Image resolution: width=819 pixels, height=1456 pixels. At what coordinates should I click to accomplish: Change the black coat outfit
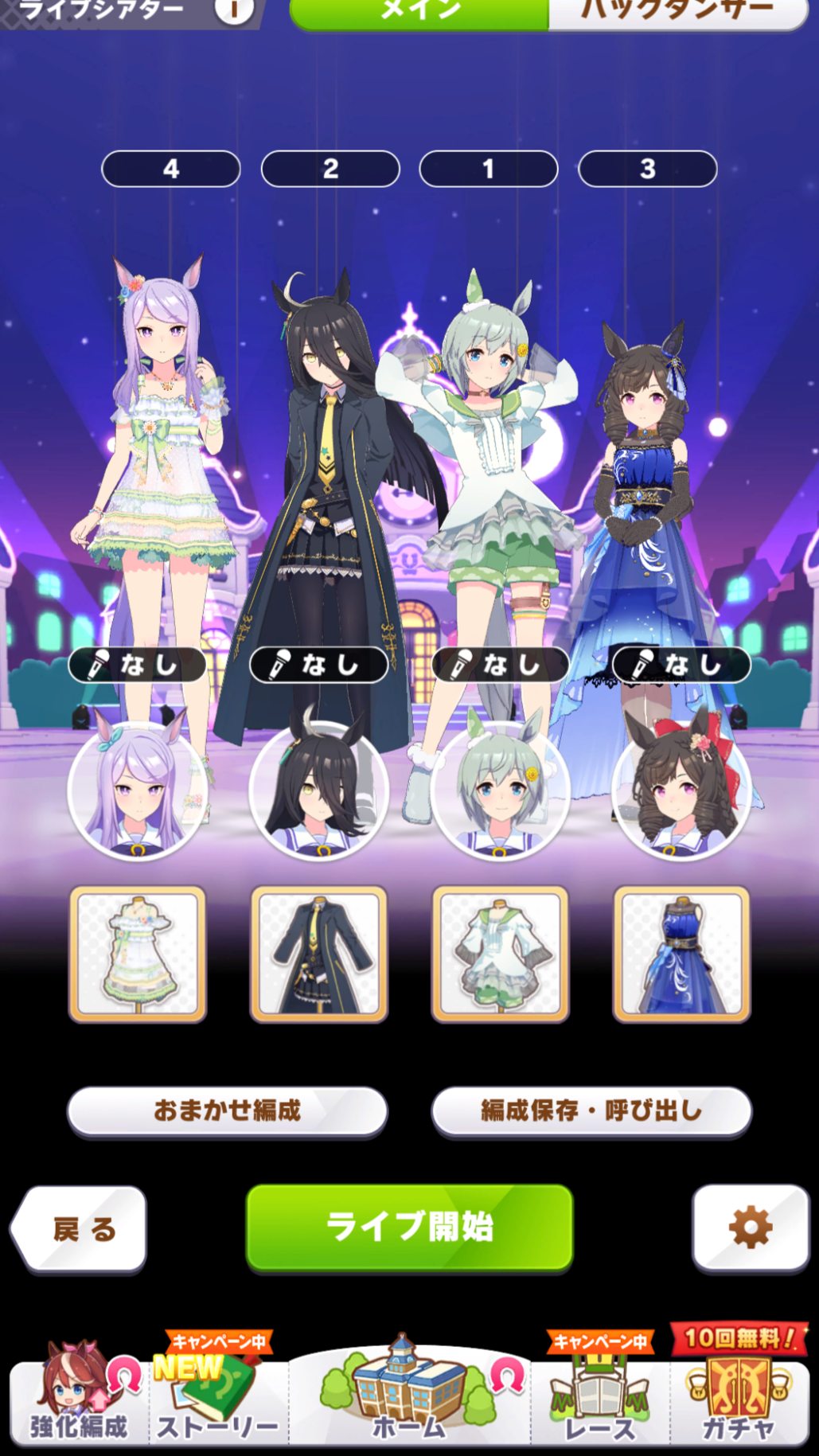click(x=318, y=954)
